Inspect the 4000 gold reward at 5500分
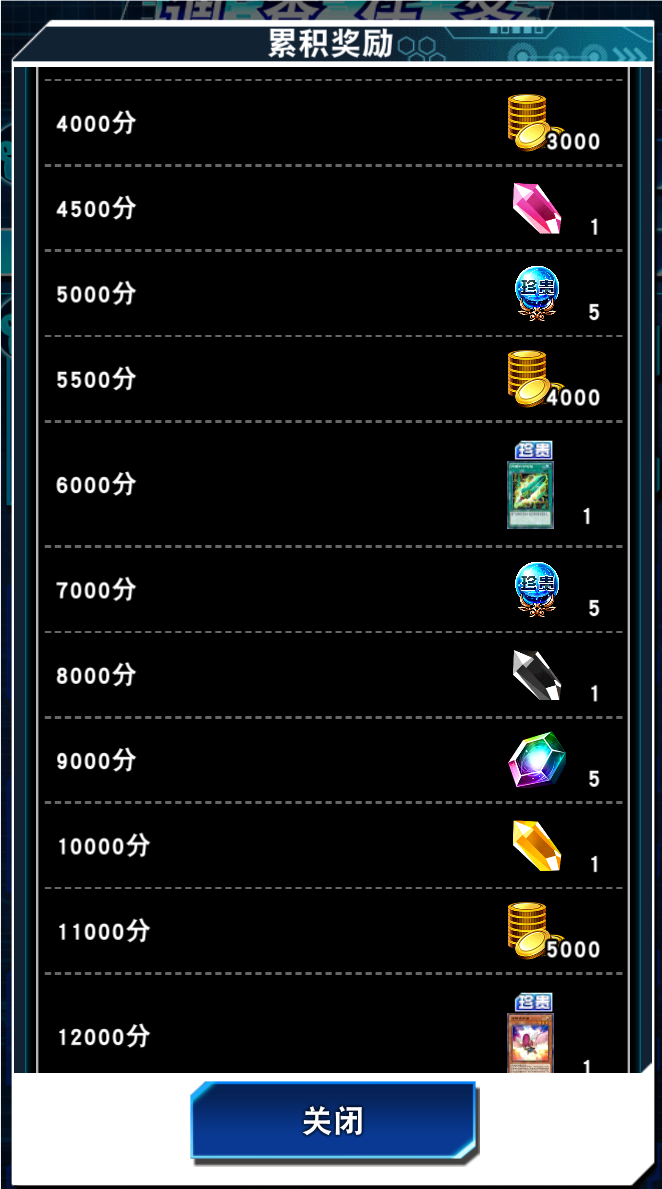The height and width of the screenshot is (1189, 662). (x=529, y=379)
